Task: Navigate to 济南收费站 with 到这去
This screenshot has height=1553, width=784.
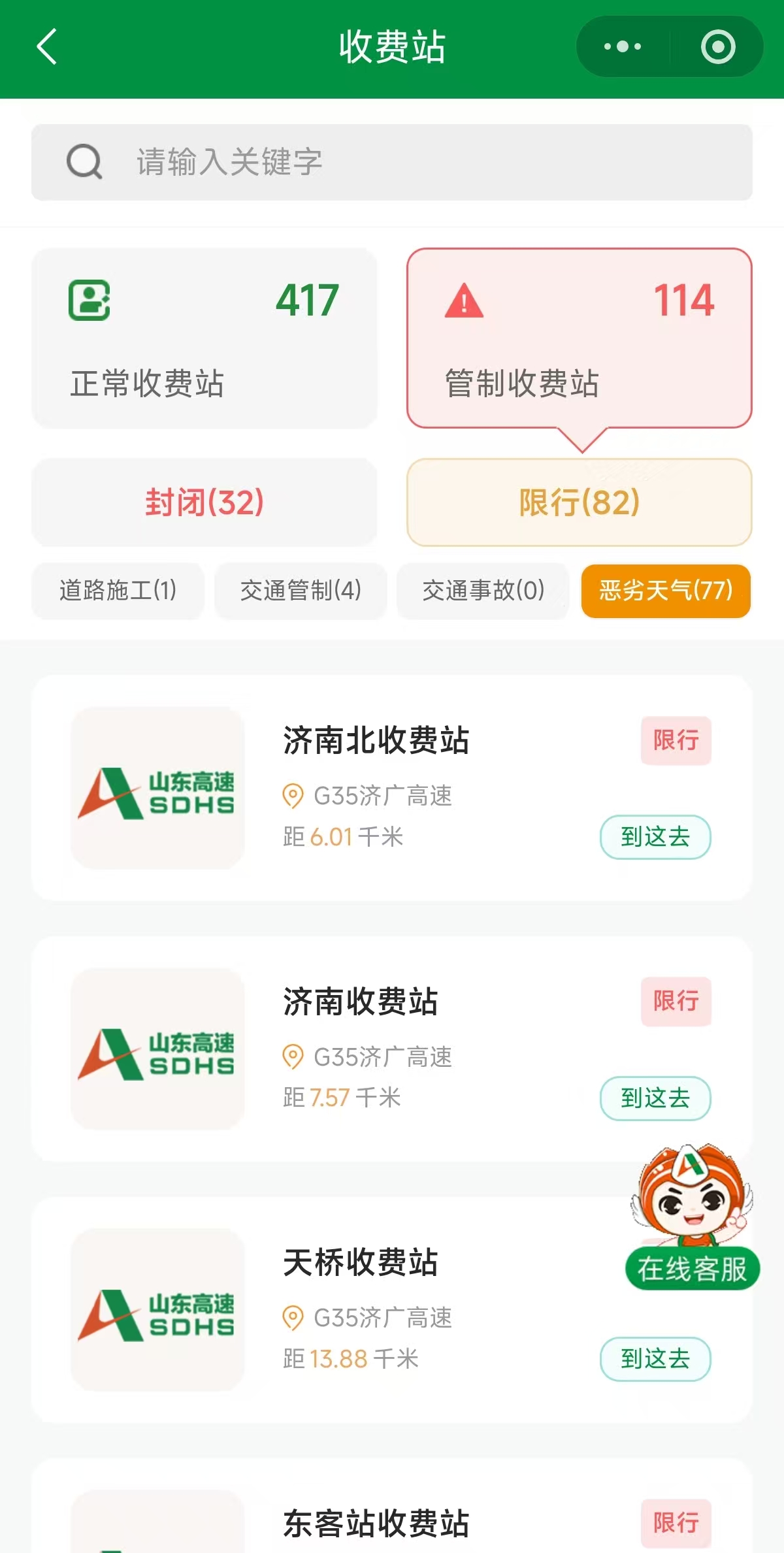Action: 655,1098
